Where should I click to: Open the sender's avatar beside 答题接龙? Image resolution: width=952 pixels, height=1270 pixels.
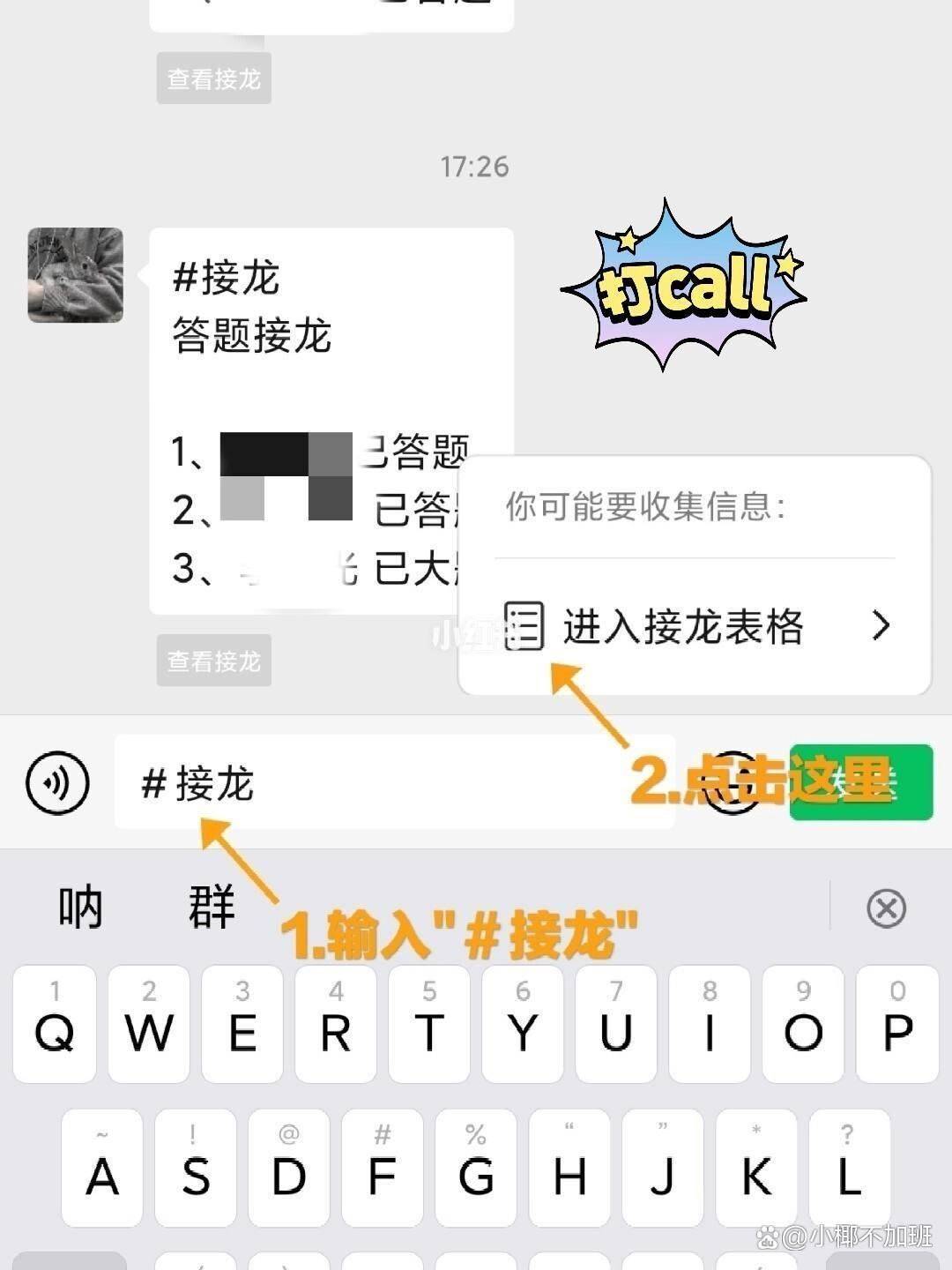click(76, 275)
